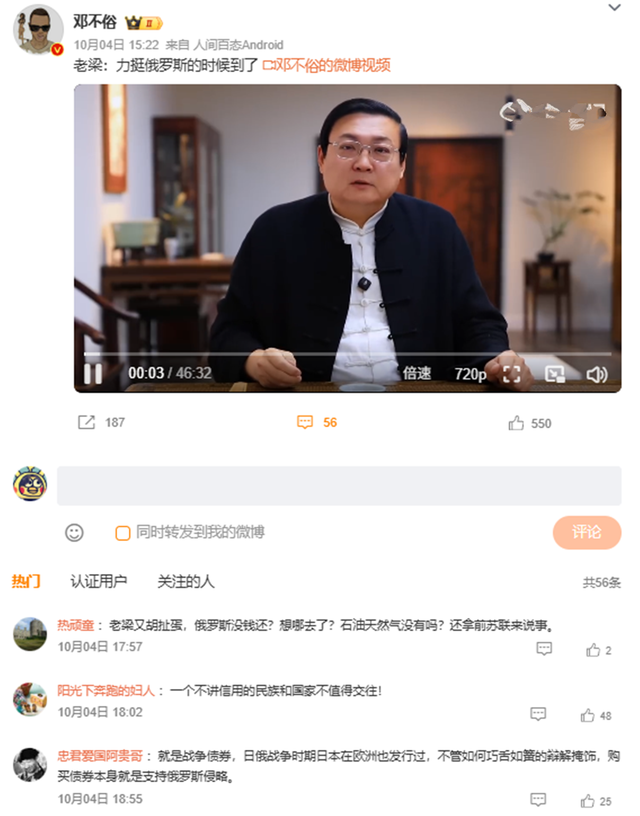Switch to the 认证用户 tab
640x816 pixels.
coord(98,581)
